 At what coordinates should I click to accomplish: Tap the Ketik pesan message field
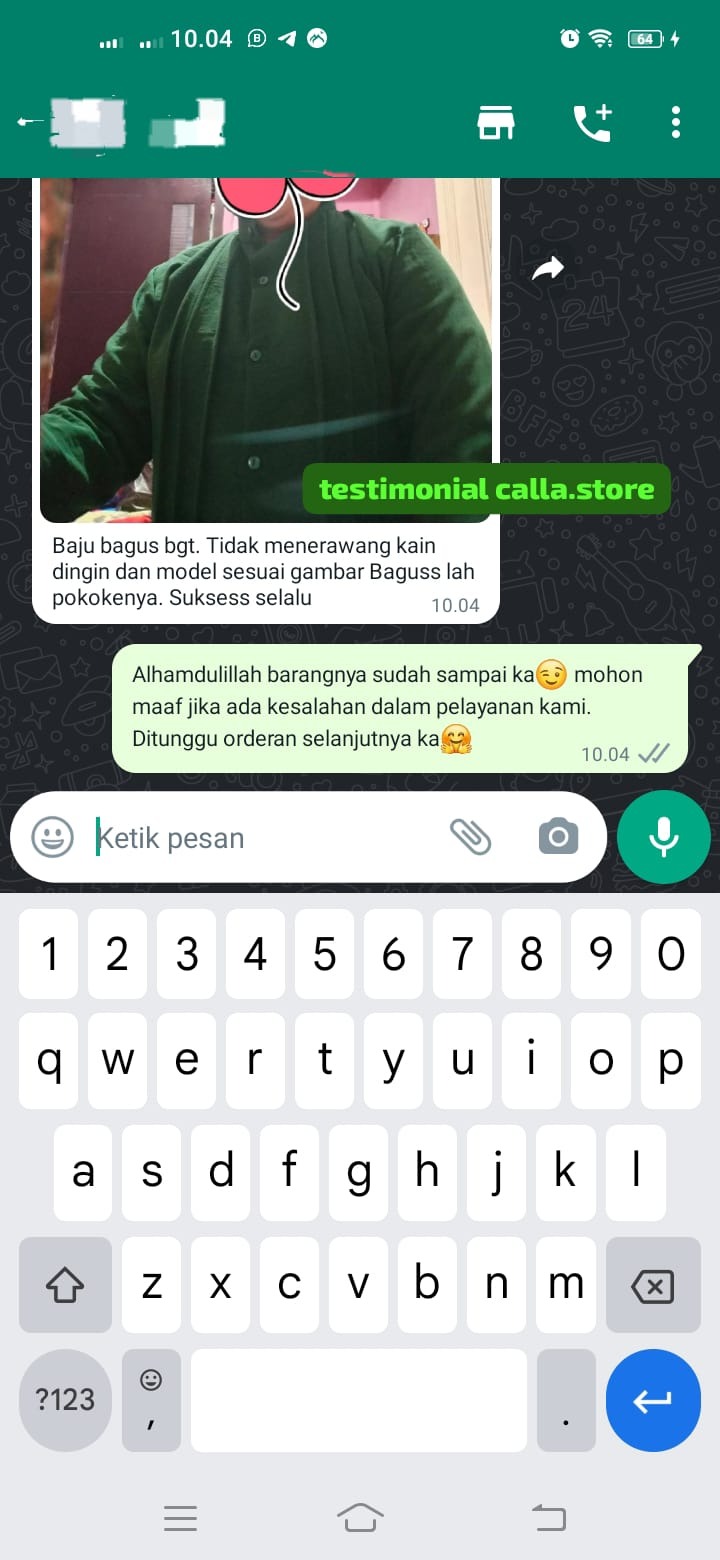pos(260,837)
